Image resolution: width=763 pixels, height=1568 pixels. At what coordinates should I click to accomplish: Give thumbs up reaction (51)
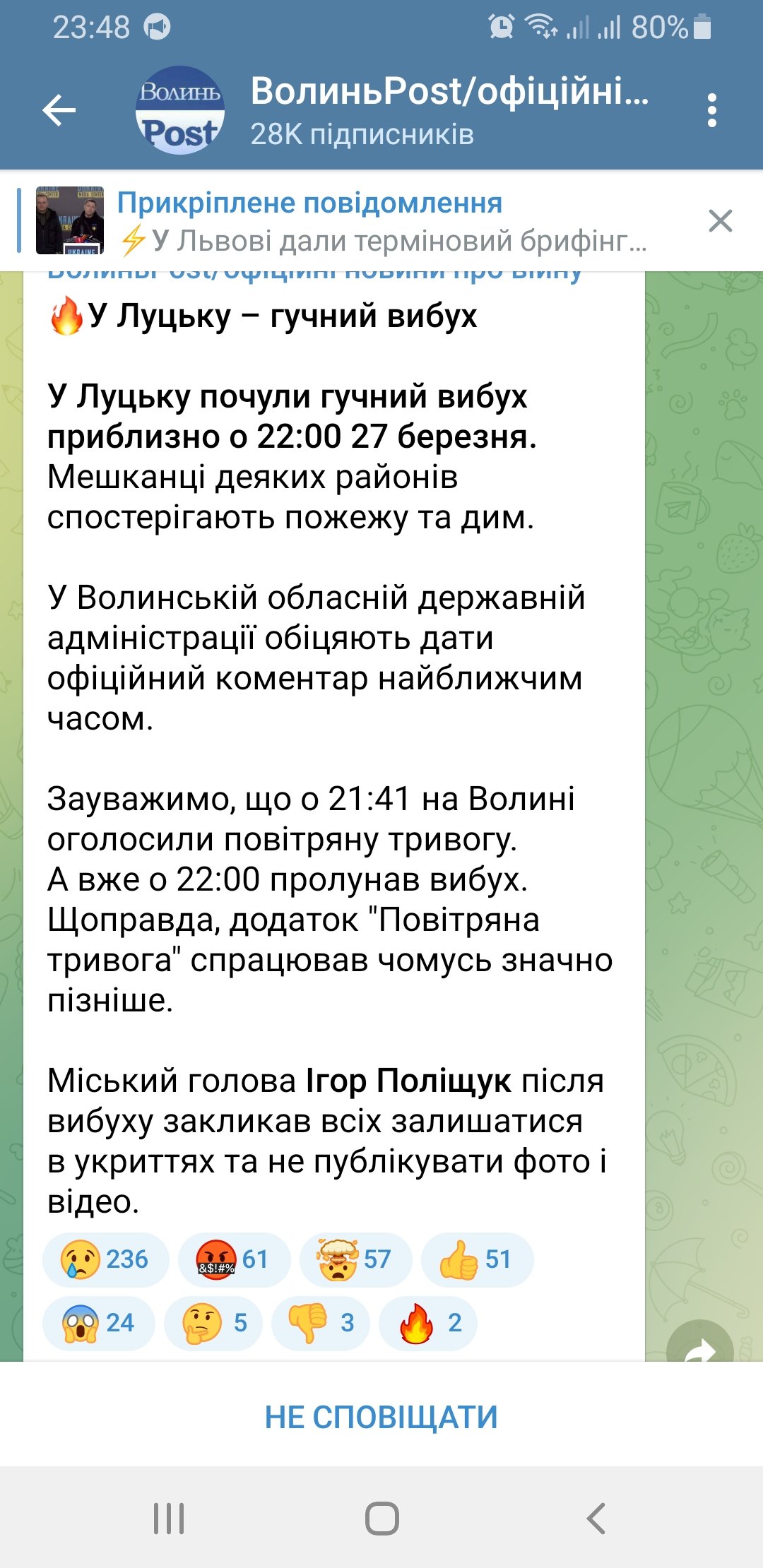point(477,1259)
